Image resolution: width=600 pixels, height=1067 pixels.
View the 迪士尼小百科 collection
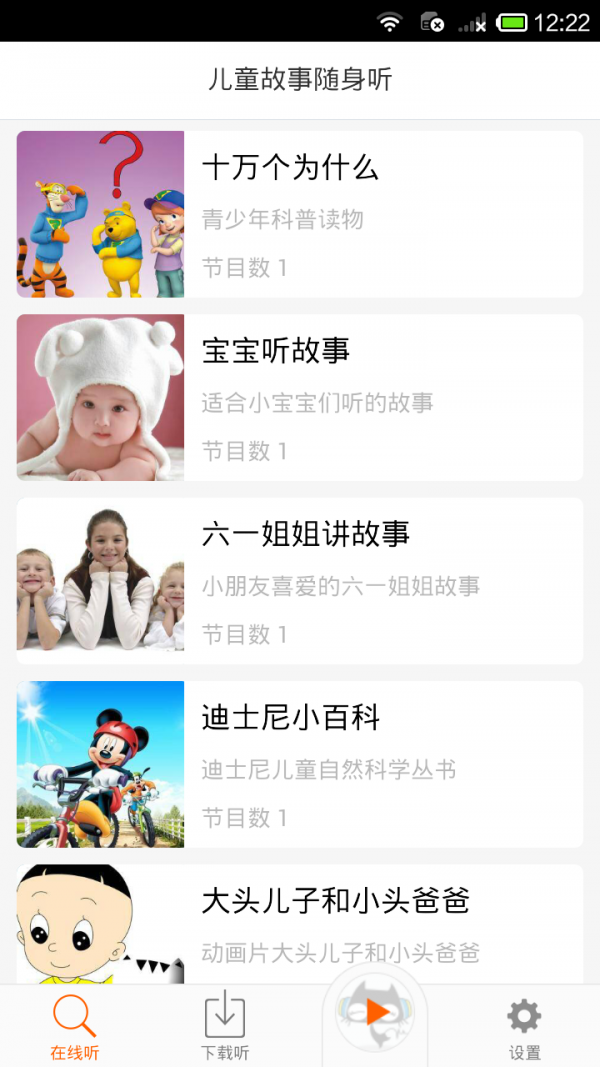click(x=300, y=765)
